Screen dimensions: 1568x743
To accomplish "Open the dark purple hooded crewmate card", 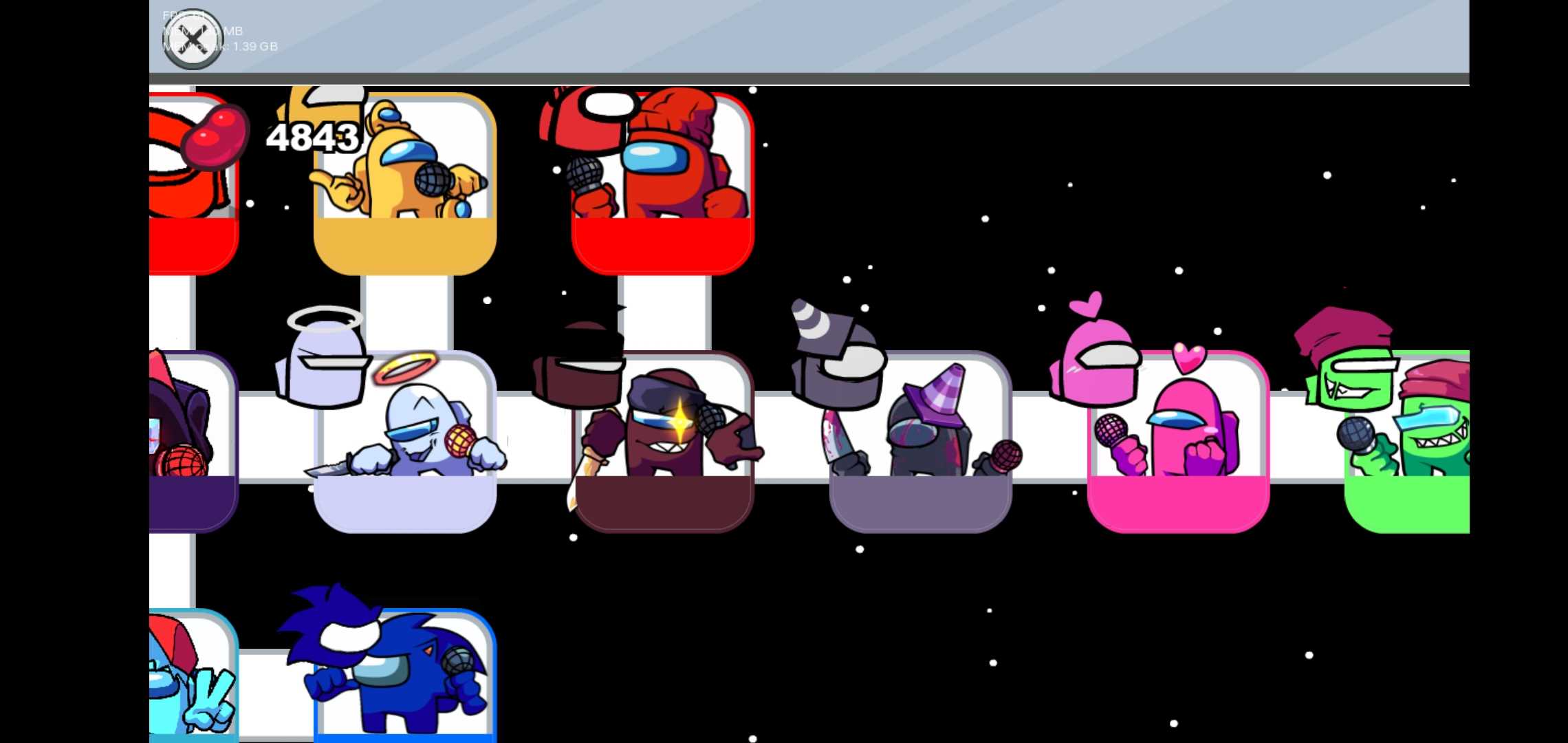I will [191, 444].
